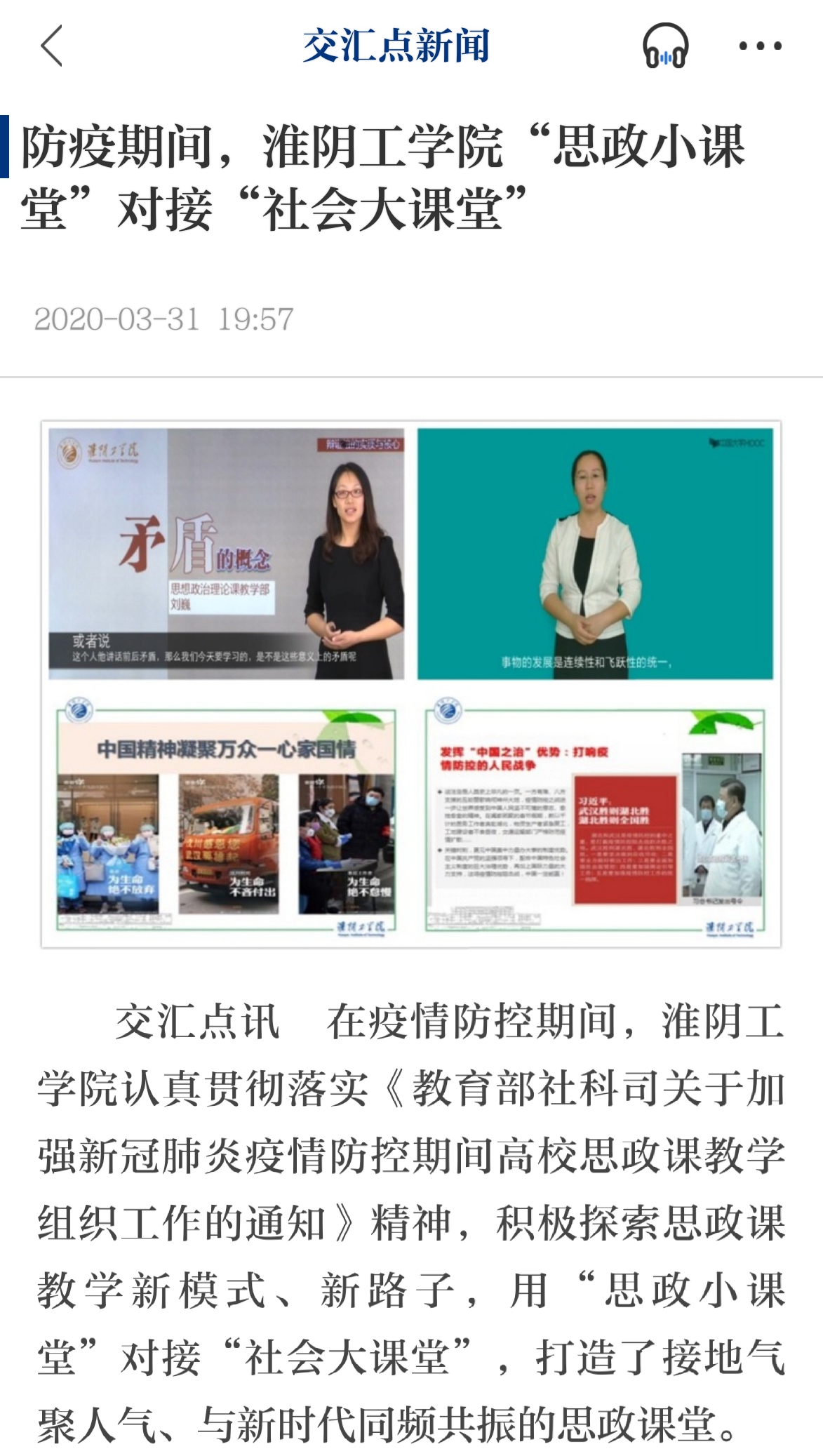
Task: Go back using the top-left arrow
Action: coord(53,46)
